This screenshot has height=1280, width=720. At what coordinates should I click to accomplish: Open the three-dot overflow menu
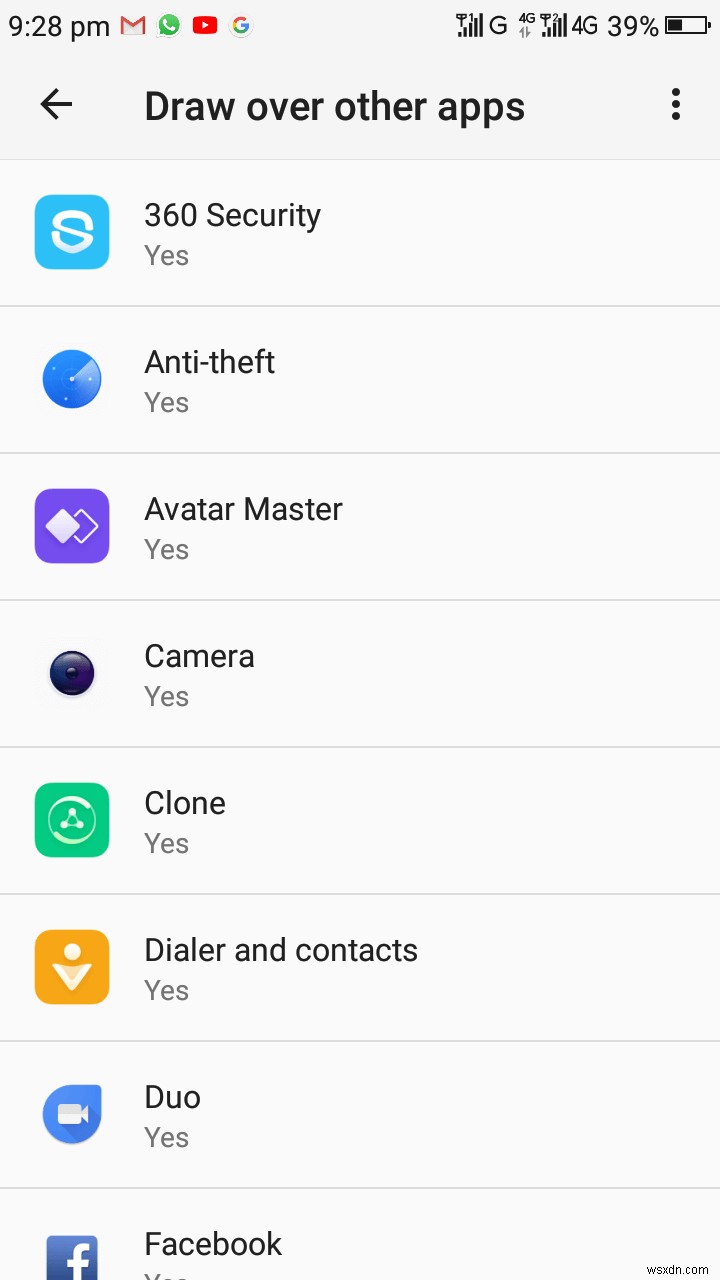[x=676, y=104]
